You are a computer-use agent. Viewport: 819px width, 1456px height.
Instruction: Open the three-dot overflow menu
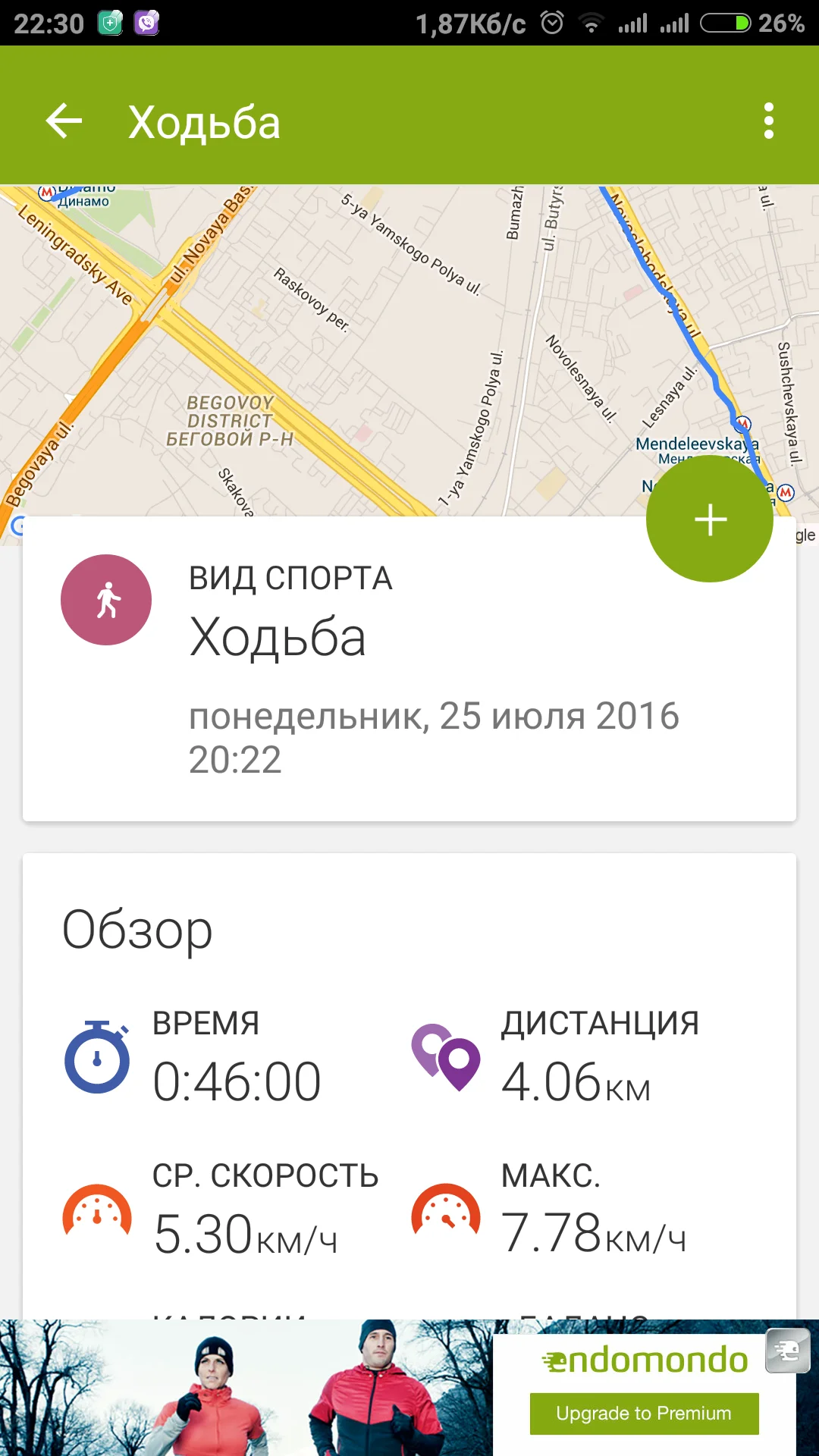coord(768,121)
